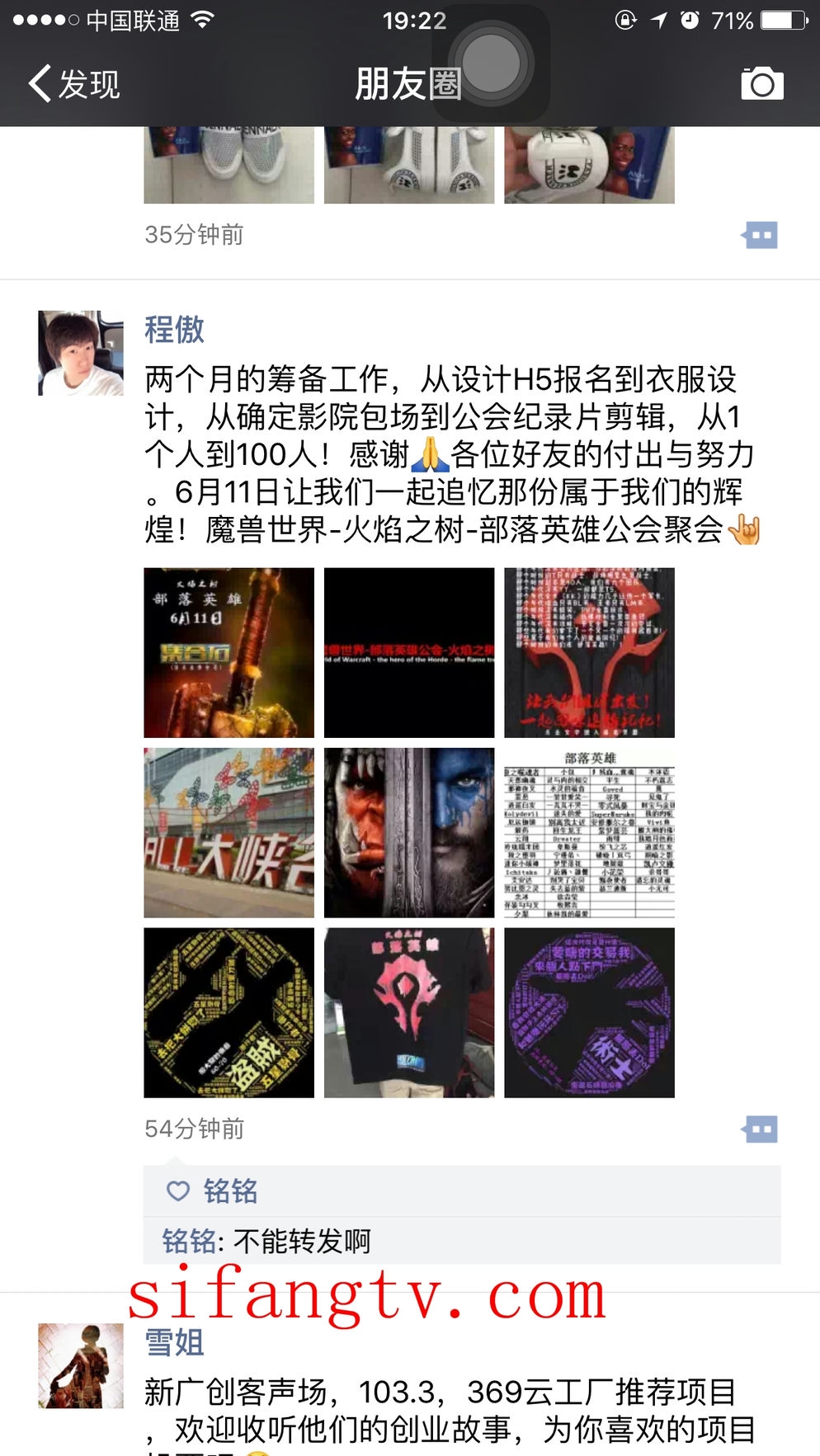View the red Horde emblem photo

pyautogui.click(x=589, y=652)
